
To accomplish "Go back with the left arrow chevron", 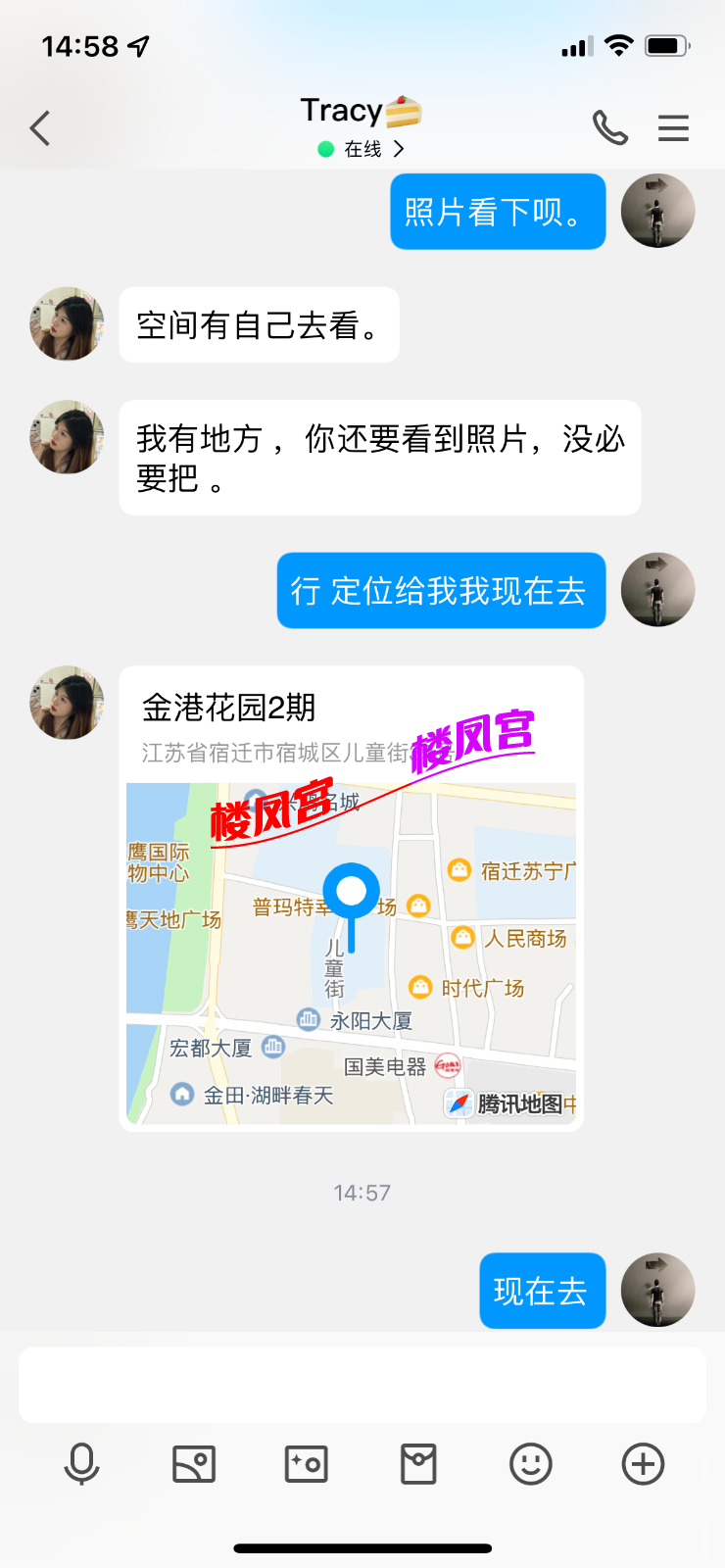I will (x=39, y=127).
